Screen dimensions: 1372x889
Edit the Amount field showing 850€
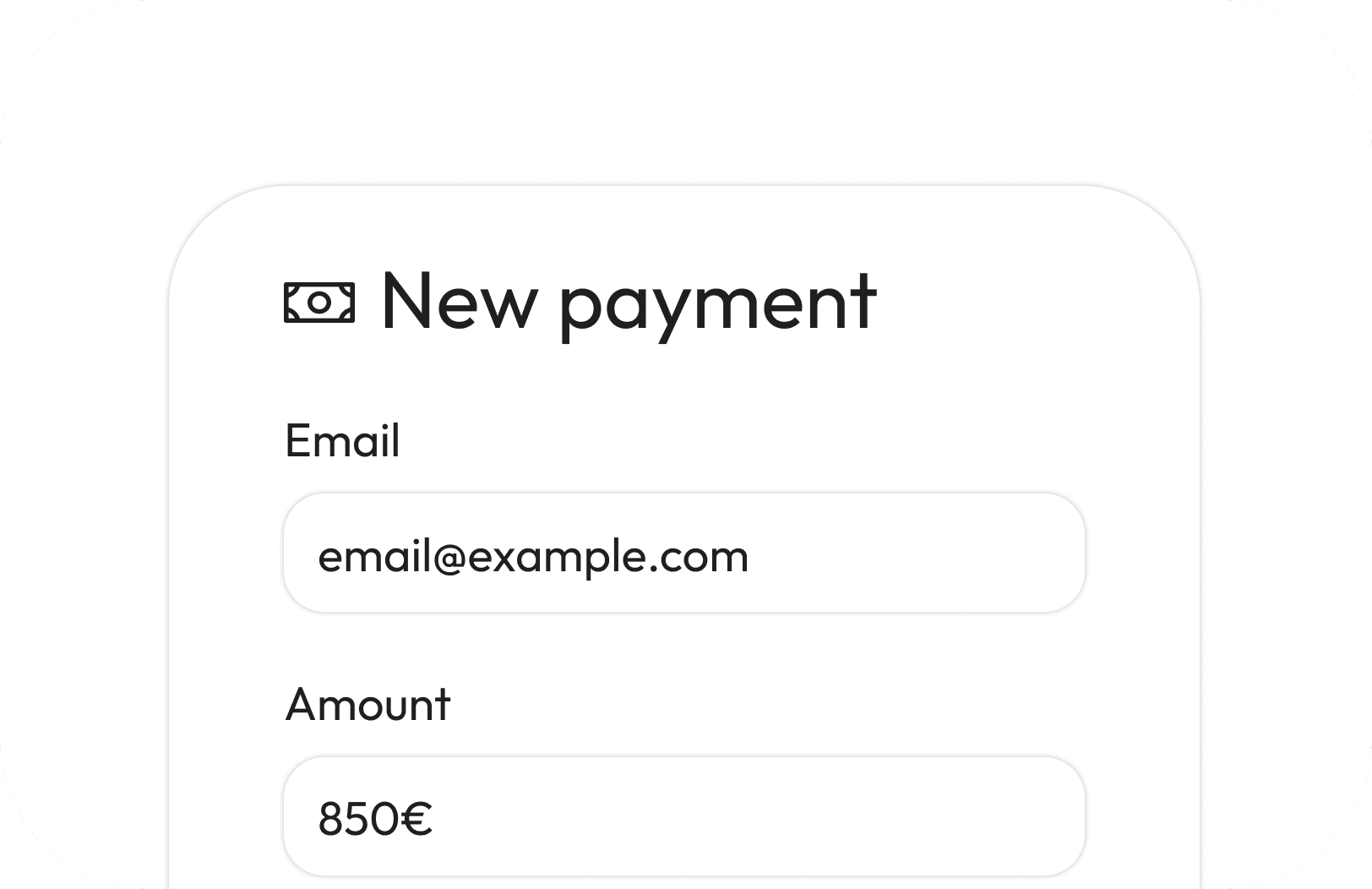coord(683,816)
